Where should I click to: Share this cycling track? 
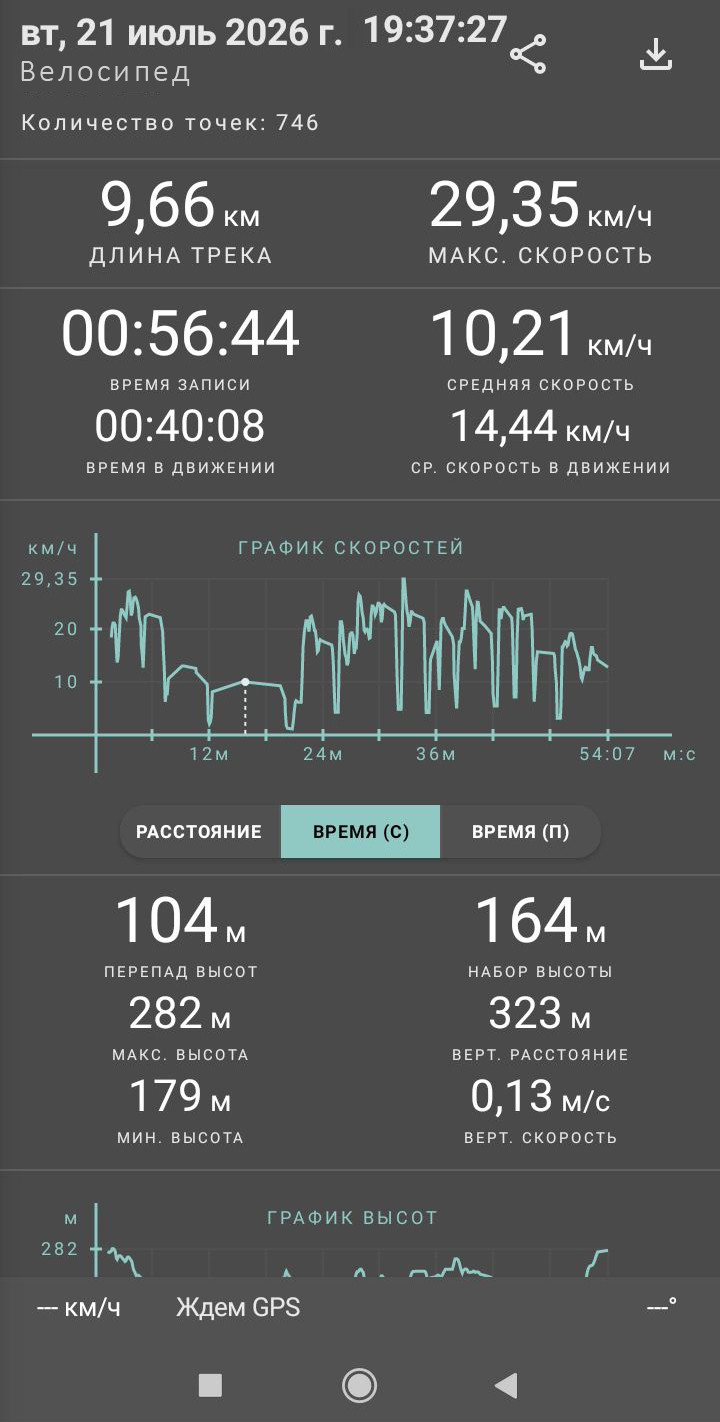click(x=528, y=55)
